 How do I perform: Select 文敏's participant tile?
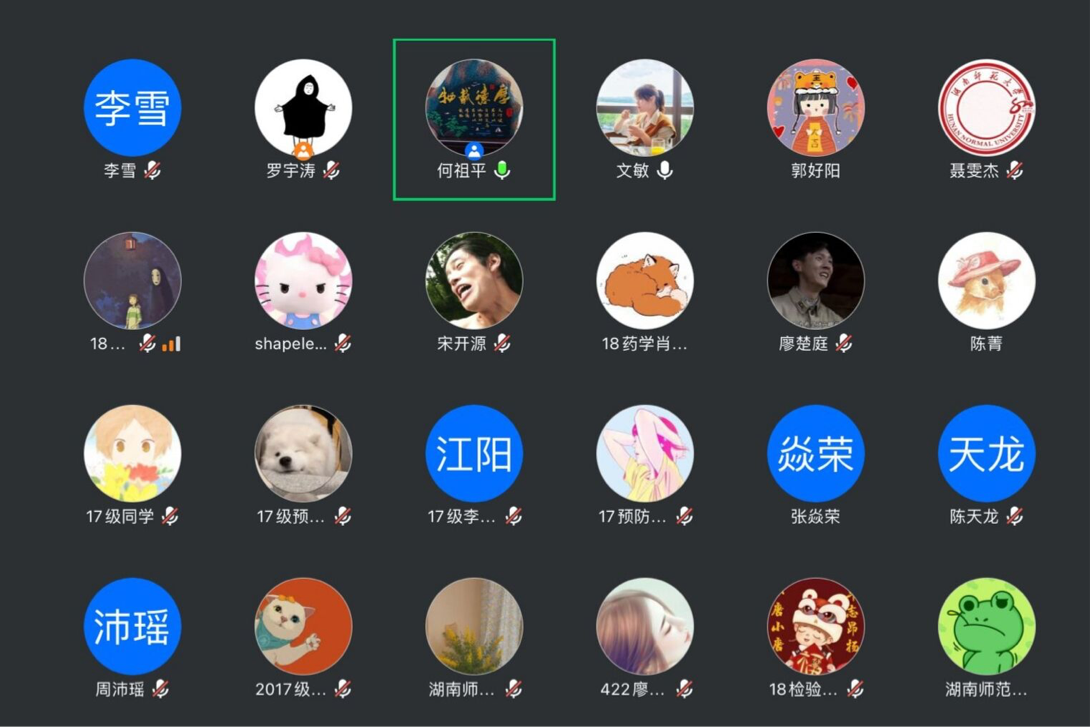(x=645, y=108)
